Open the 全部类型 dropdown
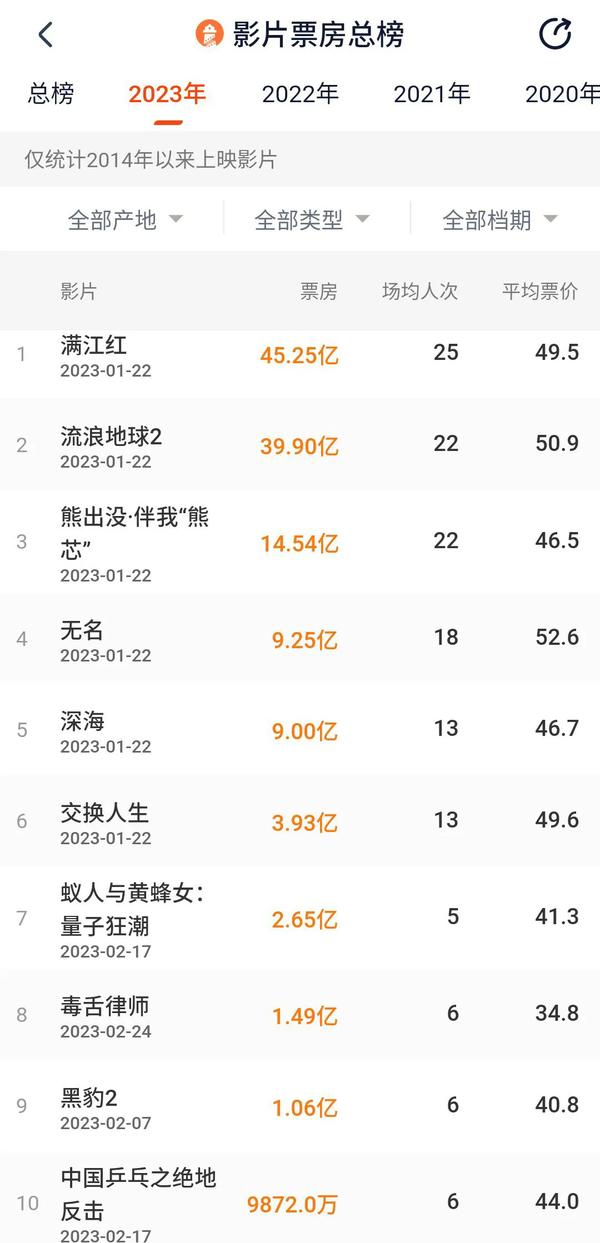The width and height of the screenshot is (600, 1243). click(312, 220)
